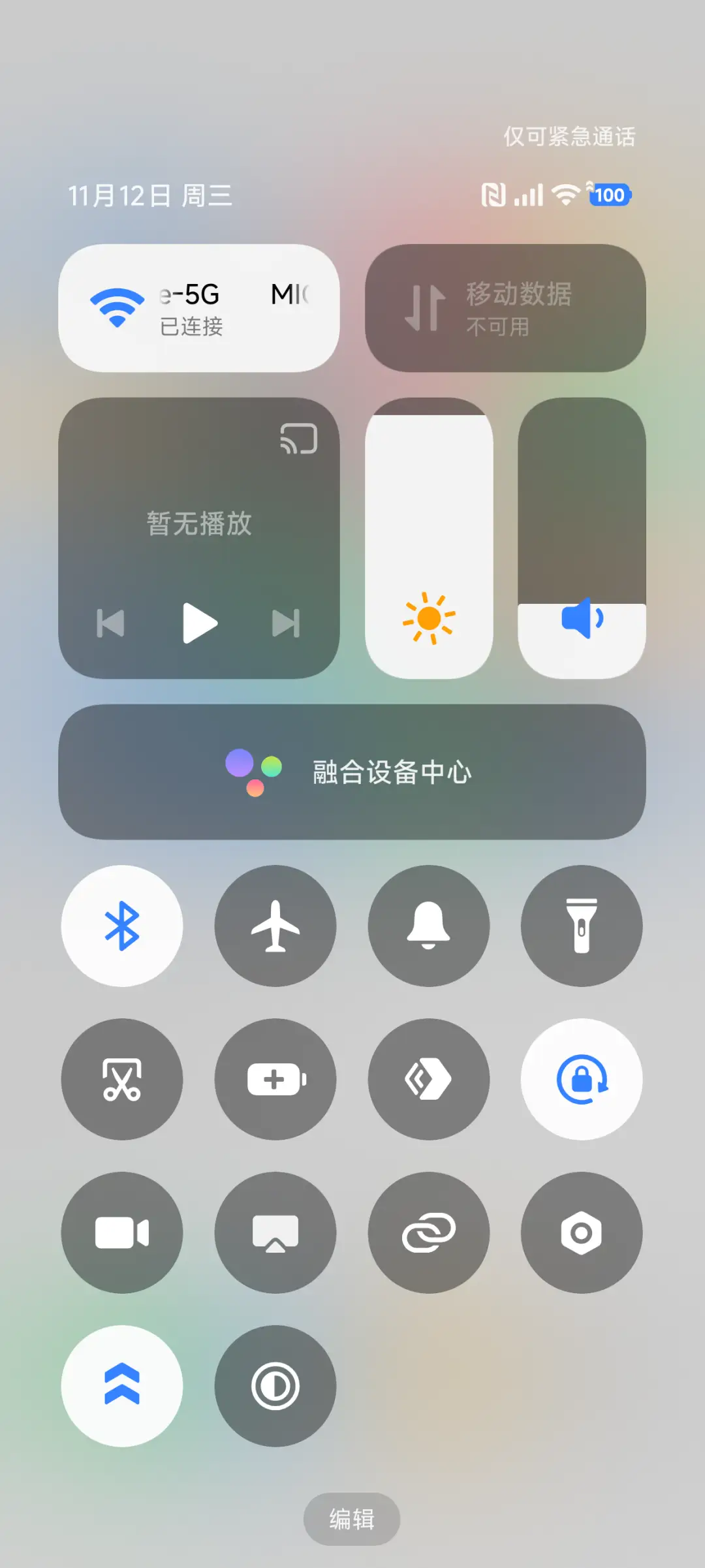Open 融合设备中心
Viewport: 705px width, 1568px height.
click(352, 773)
